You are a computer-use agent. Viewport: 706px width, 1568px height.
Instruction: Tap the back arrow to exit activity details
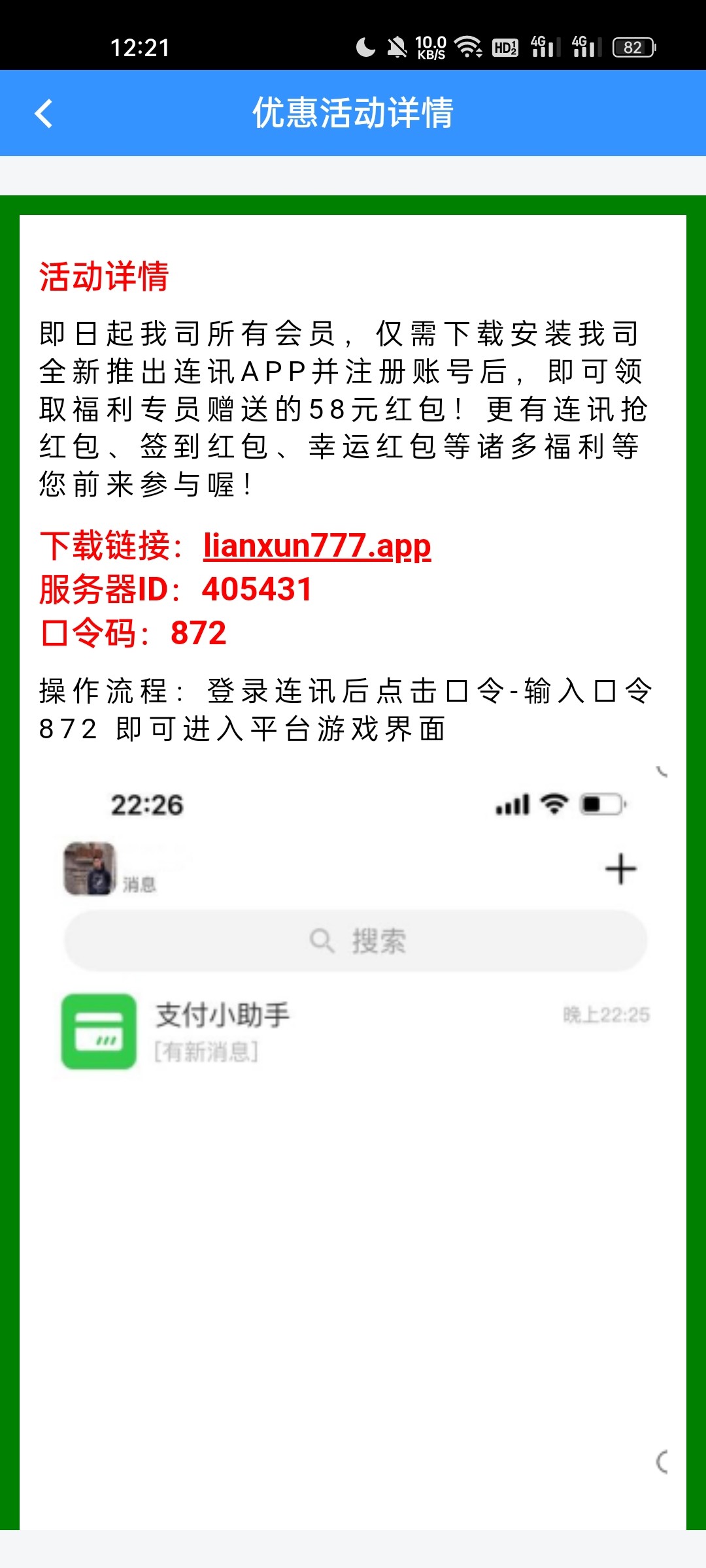[44, 112]
